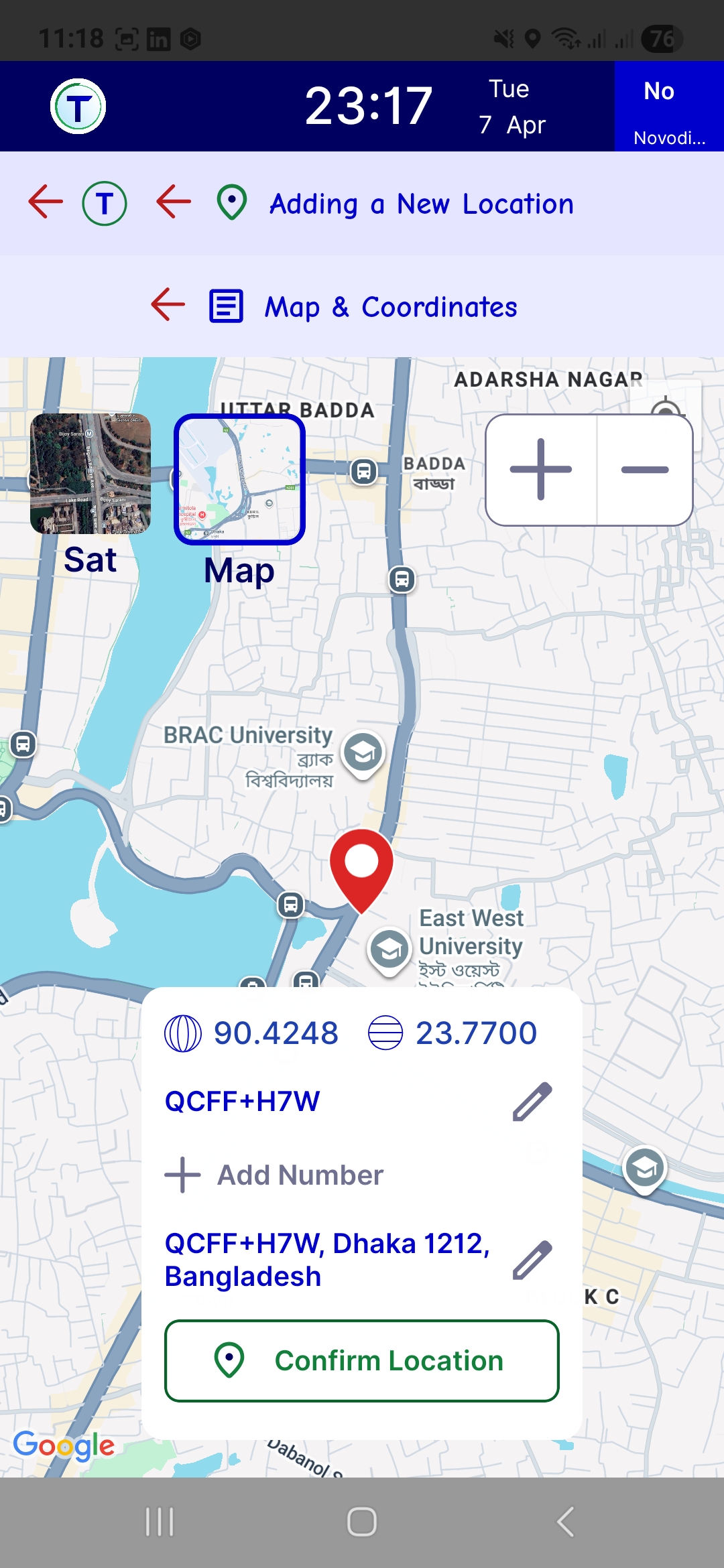Image resolution: width=724 pixels, height=1568 pixels.
Task: Open the BRAC University map marker
Action: 363,753
